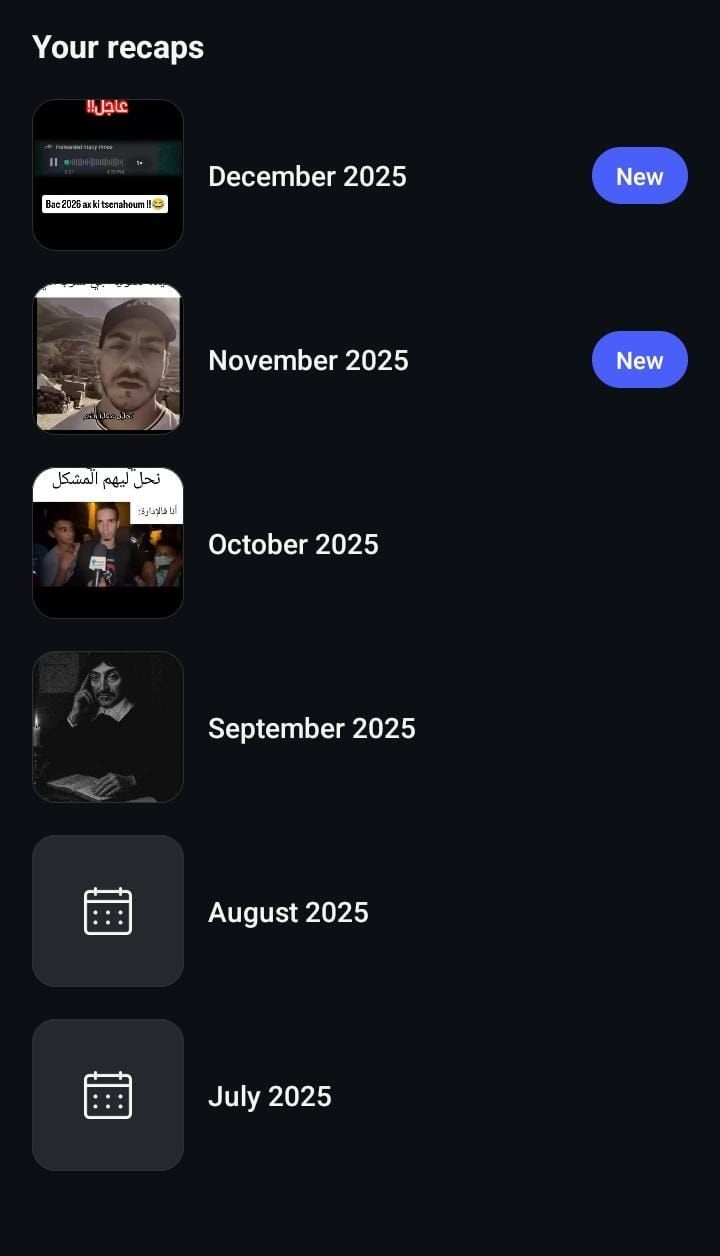The height and width of the screenshot is (1256, 720).
Task: Open the August 2025 recap
Action: [288, 912]
